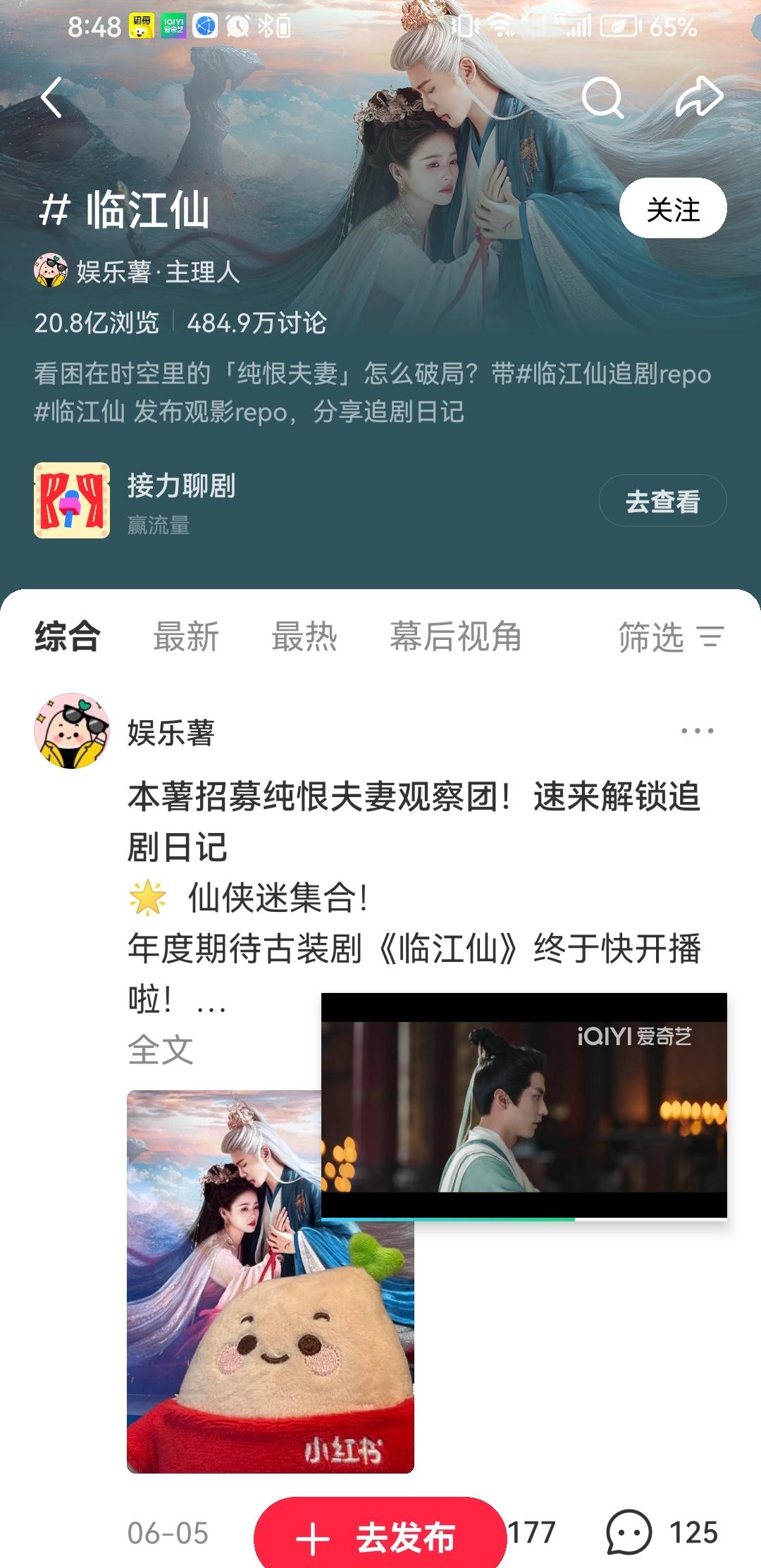The width and height of the screenshot is (761, 1568).
Task: Tap 娱乐薯's avatar on the post
Action: [x=72, y=731]
